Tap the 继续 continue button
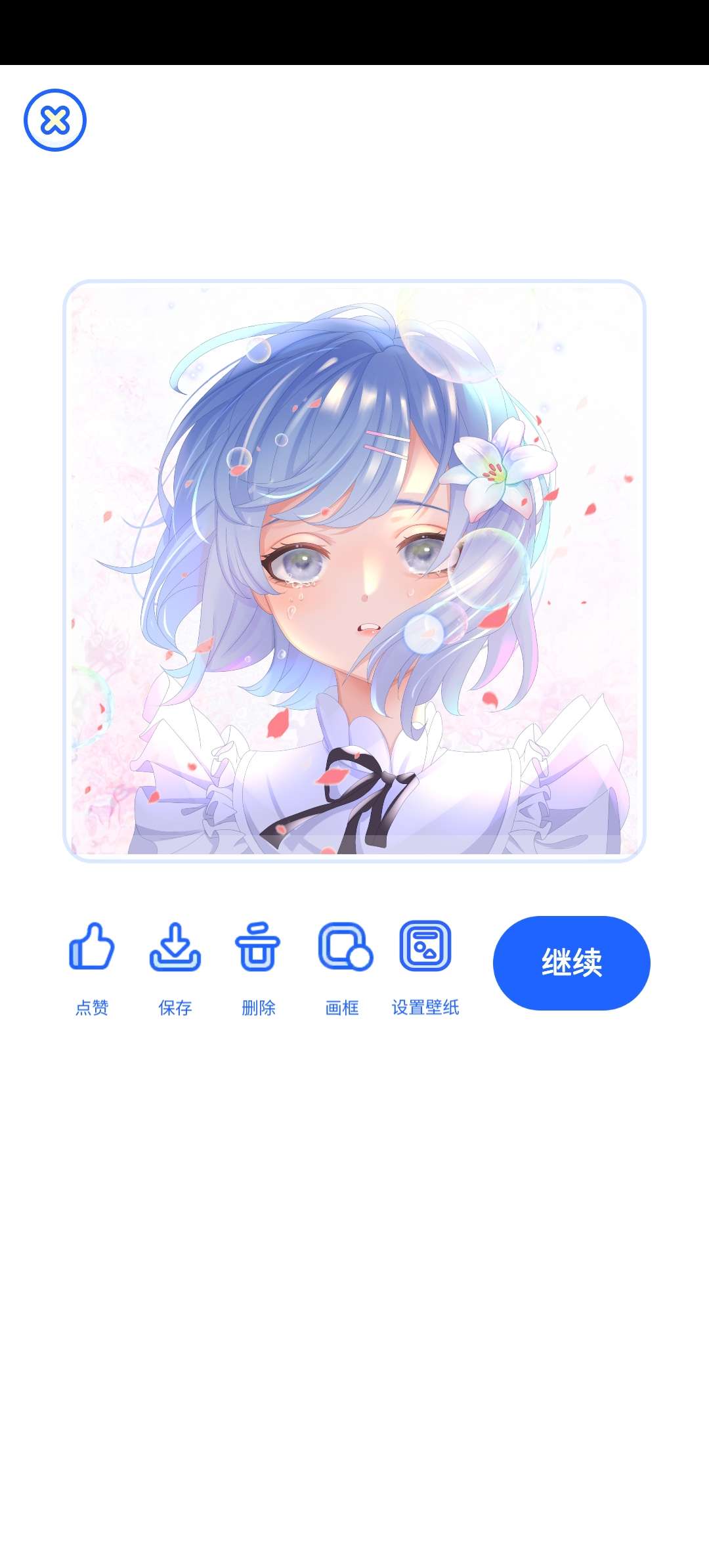The width and height of the screenshot is (709, 1568). click(571, 963)
